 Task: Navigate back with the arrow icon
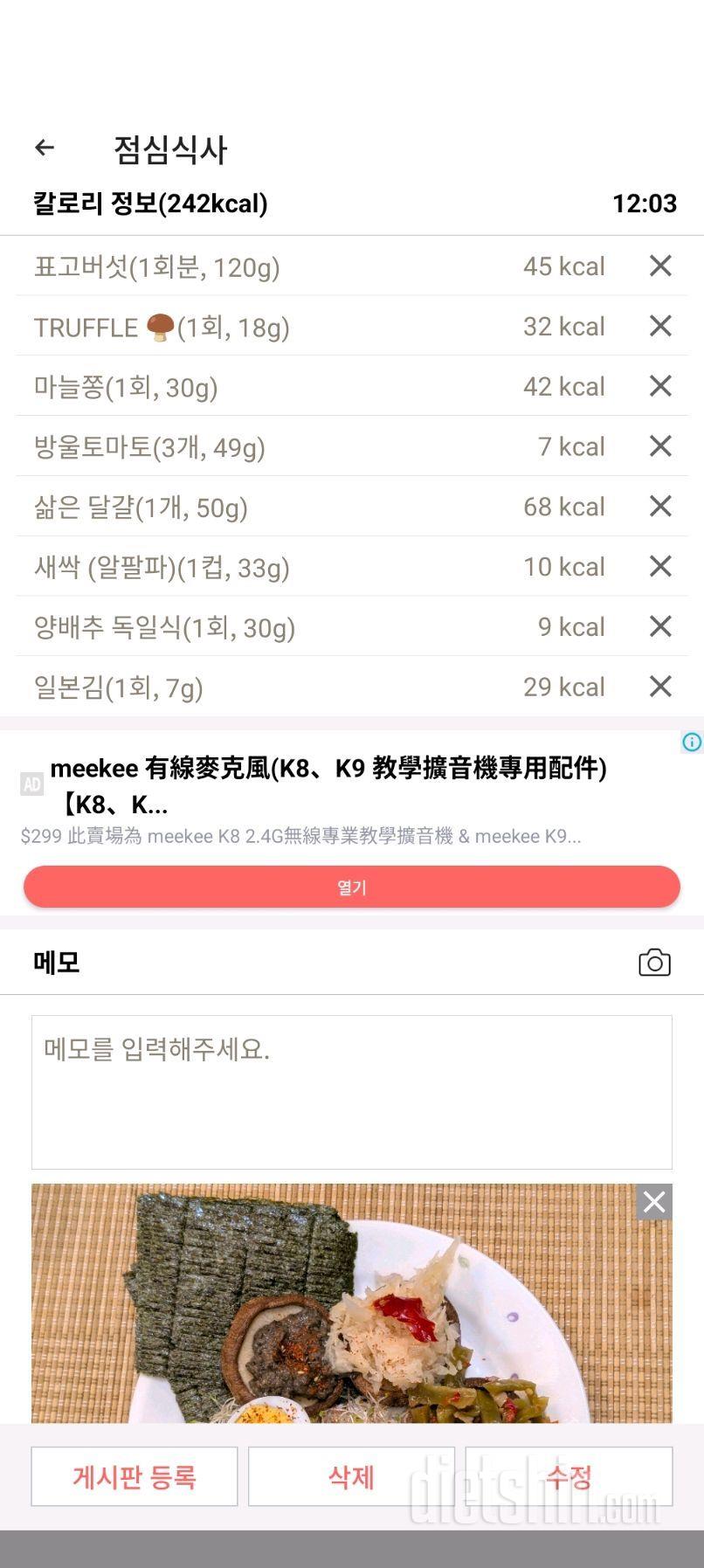pos(44,149)
